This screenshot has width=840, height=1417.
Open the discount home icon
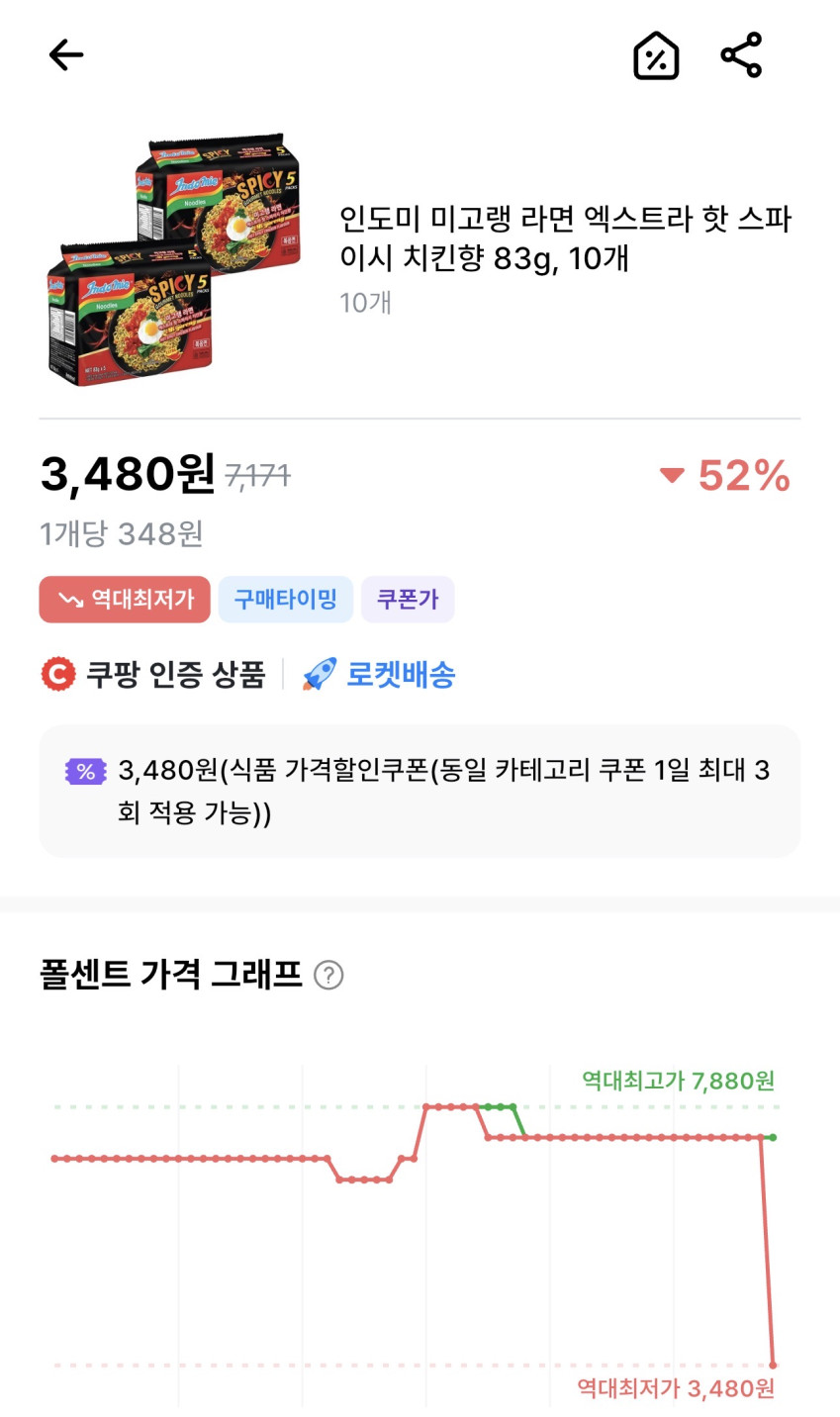[x=655, y=55]
